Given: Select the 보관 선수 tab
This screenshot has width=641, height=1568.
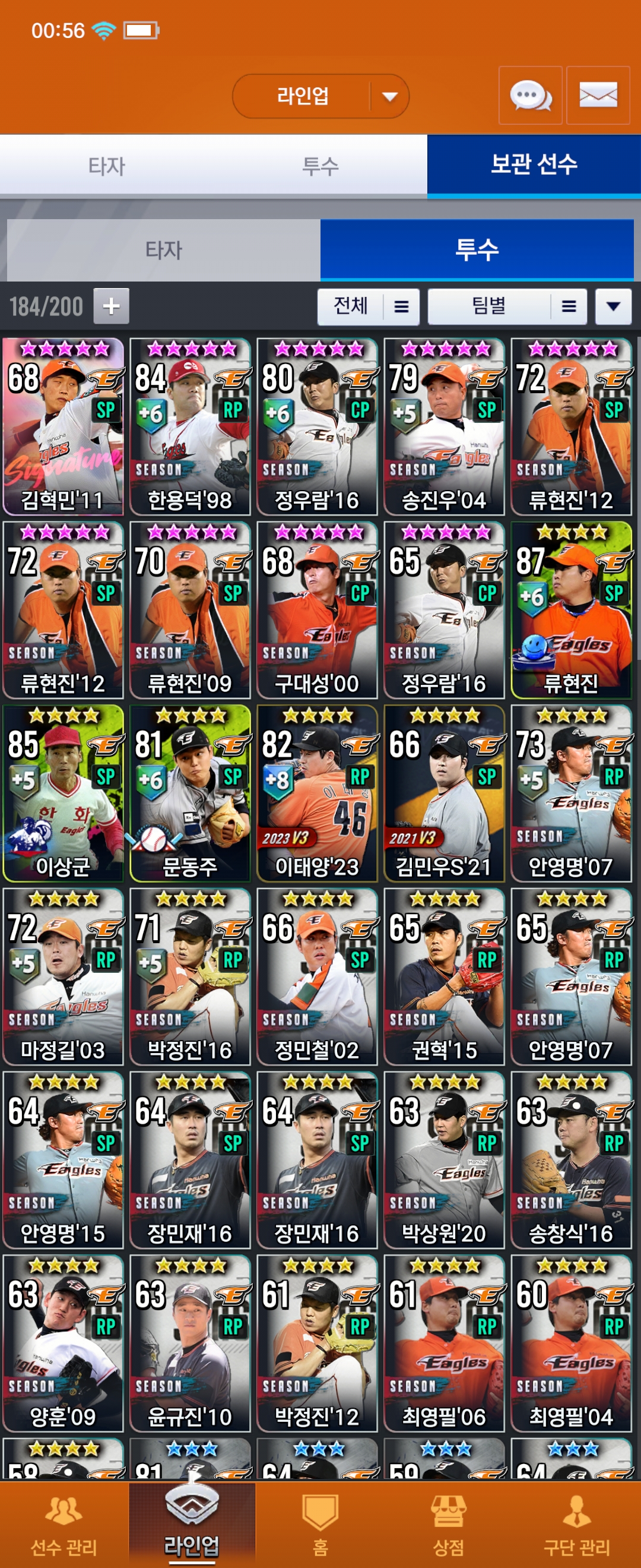Looking at the screenshot, I should coord(534,166).
